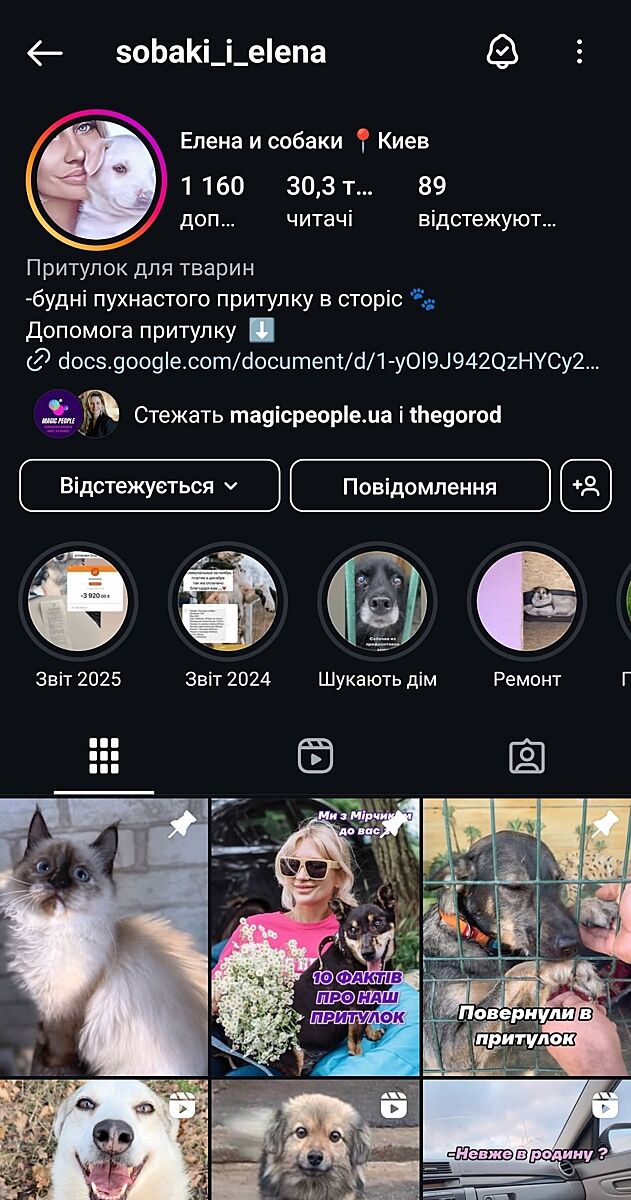Open the Звіт 2025 highlight
Viewport: 631px width, 1200px height.
(x=79, y=602)
